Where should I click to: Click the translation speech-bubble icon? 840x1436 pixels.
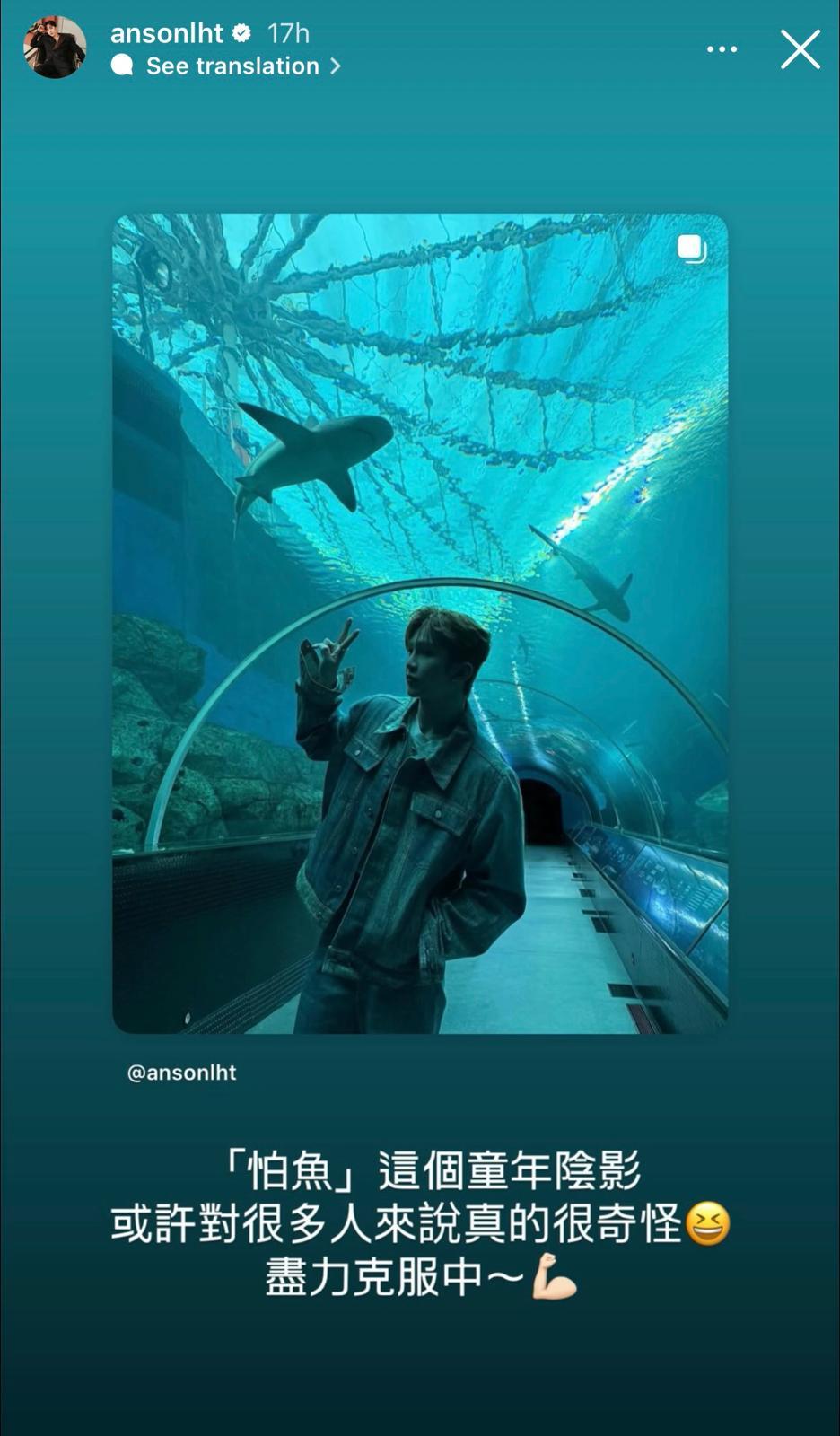122,66
